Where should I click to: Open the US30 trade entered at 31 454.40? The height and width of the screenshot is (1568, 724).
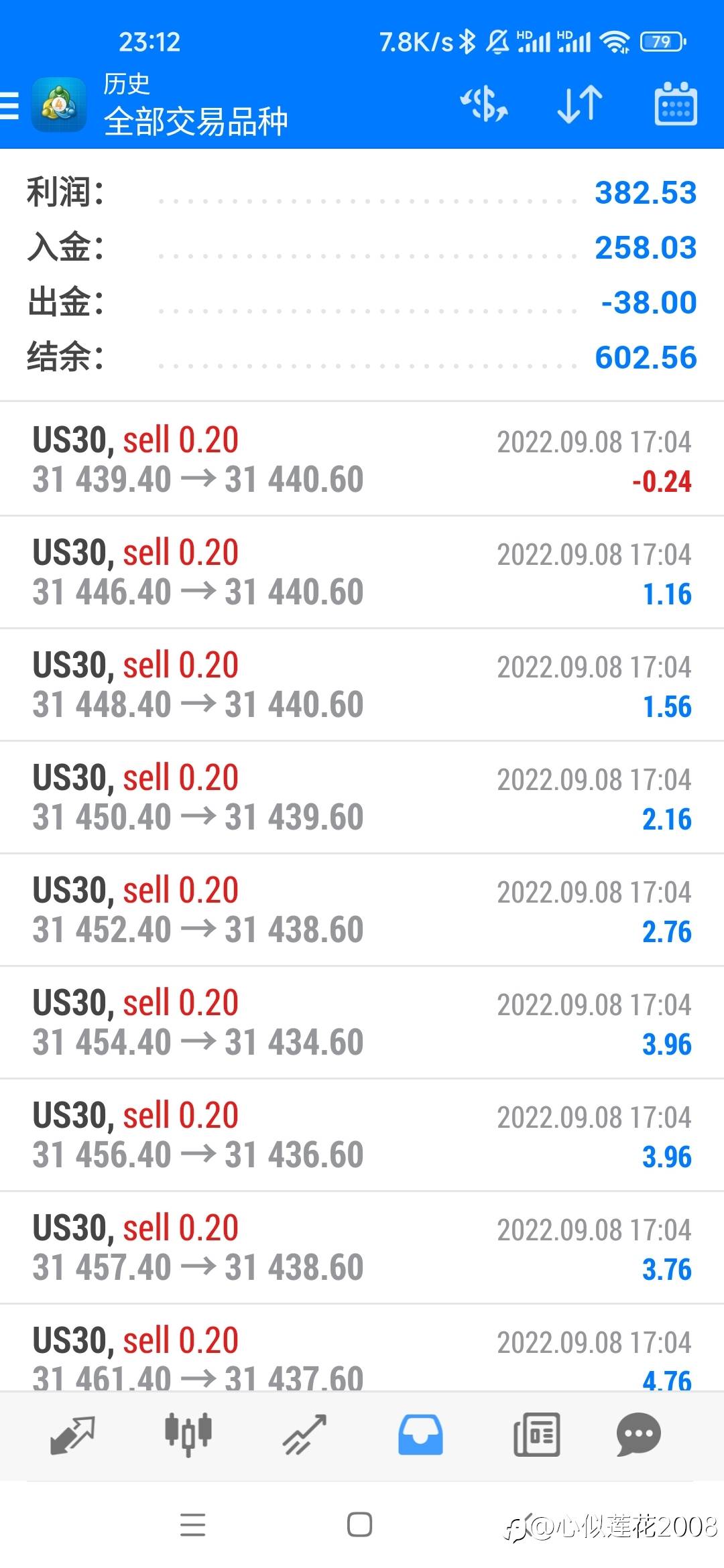(362, 1023)
